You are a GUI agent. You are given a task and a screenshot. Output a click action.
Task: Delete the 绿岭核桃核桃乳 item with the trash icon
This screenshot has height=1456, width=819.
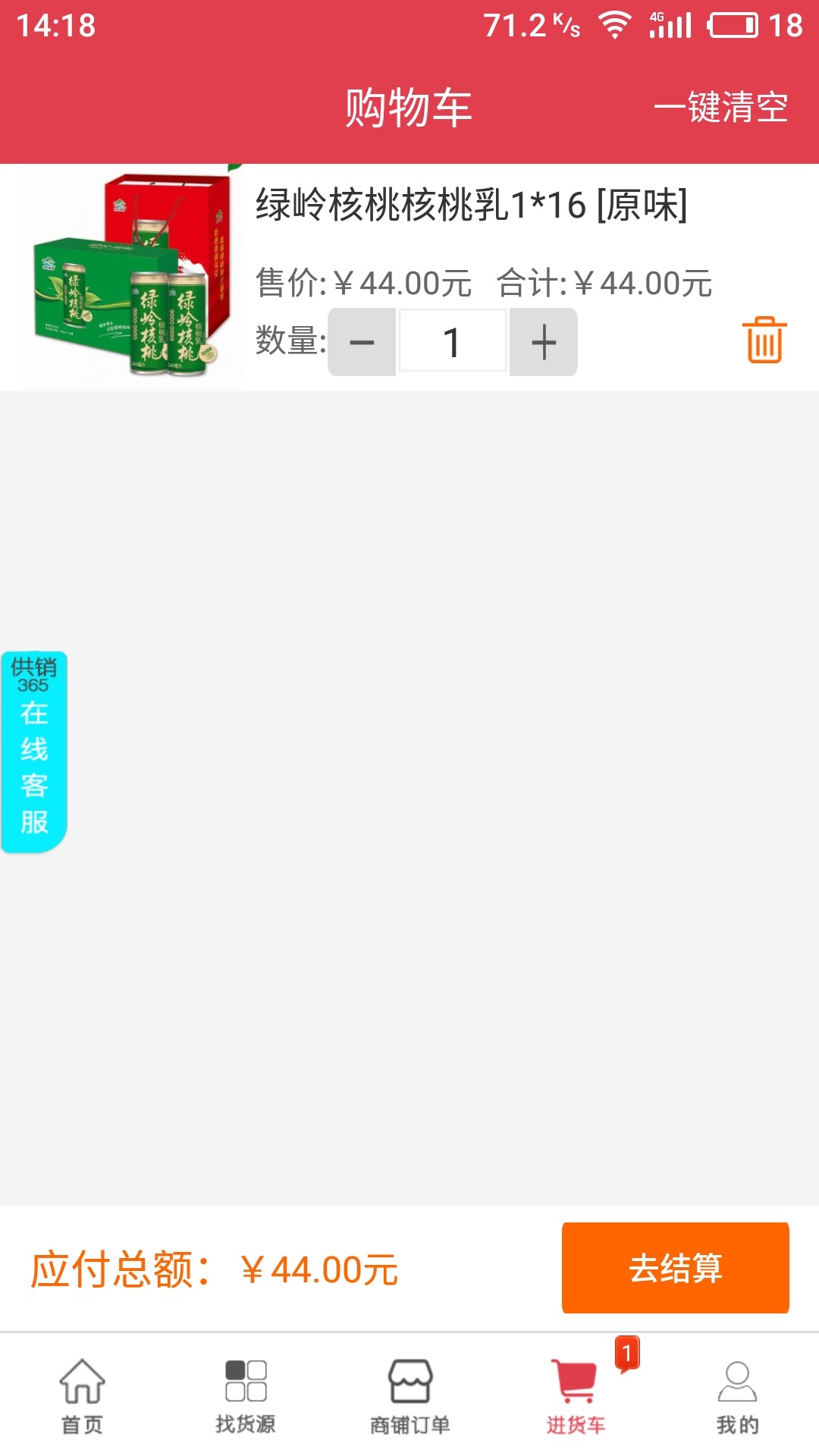click(x=764, y=340)
